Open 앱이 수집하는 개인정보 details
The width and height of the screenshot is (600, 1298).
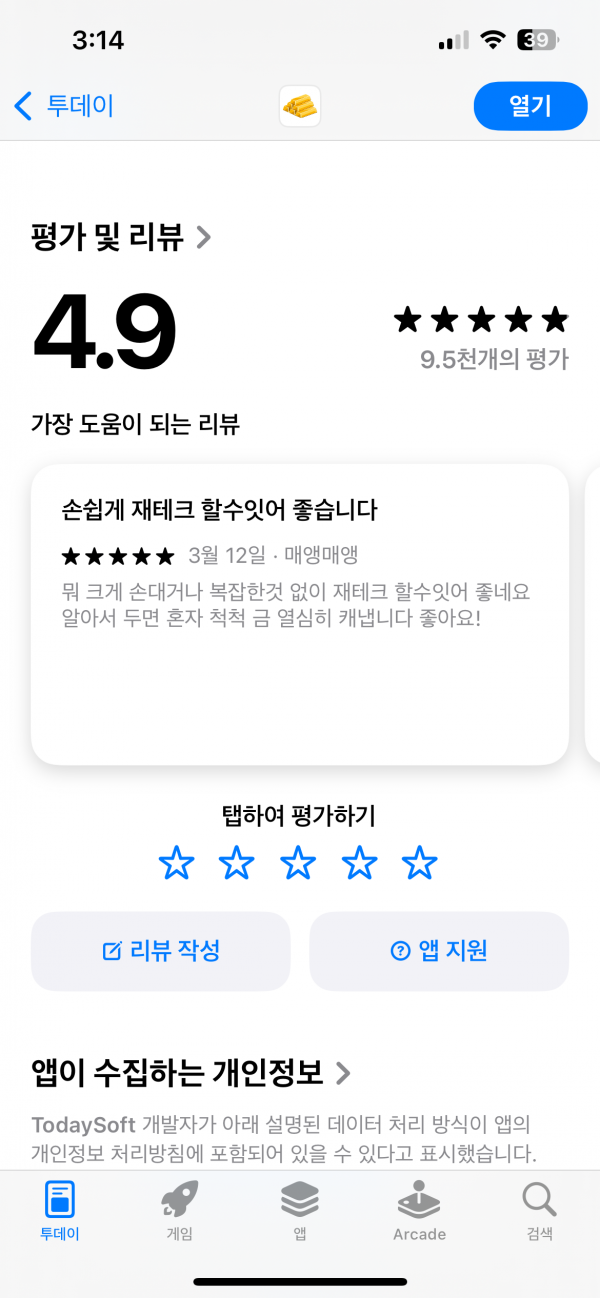(191, 1073)
